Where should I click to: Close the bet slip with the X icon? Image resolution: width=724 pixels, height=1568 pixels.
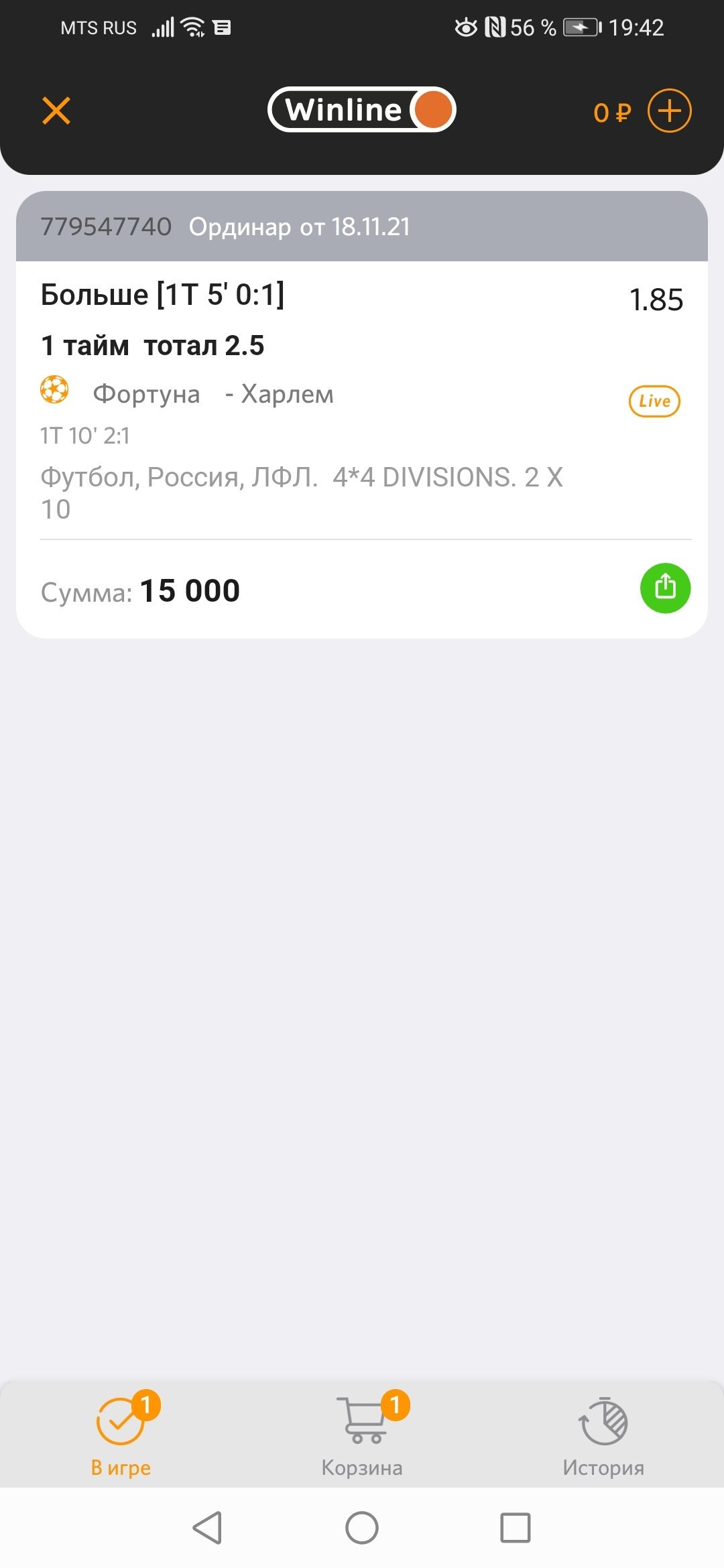pyautogui.click(x=56, y=111)
